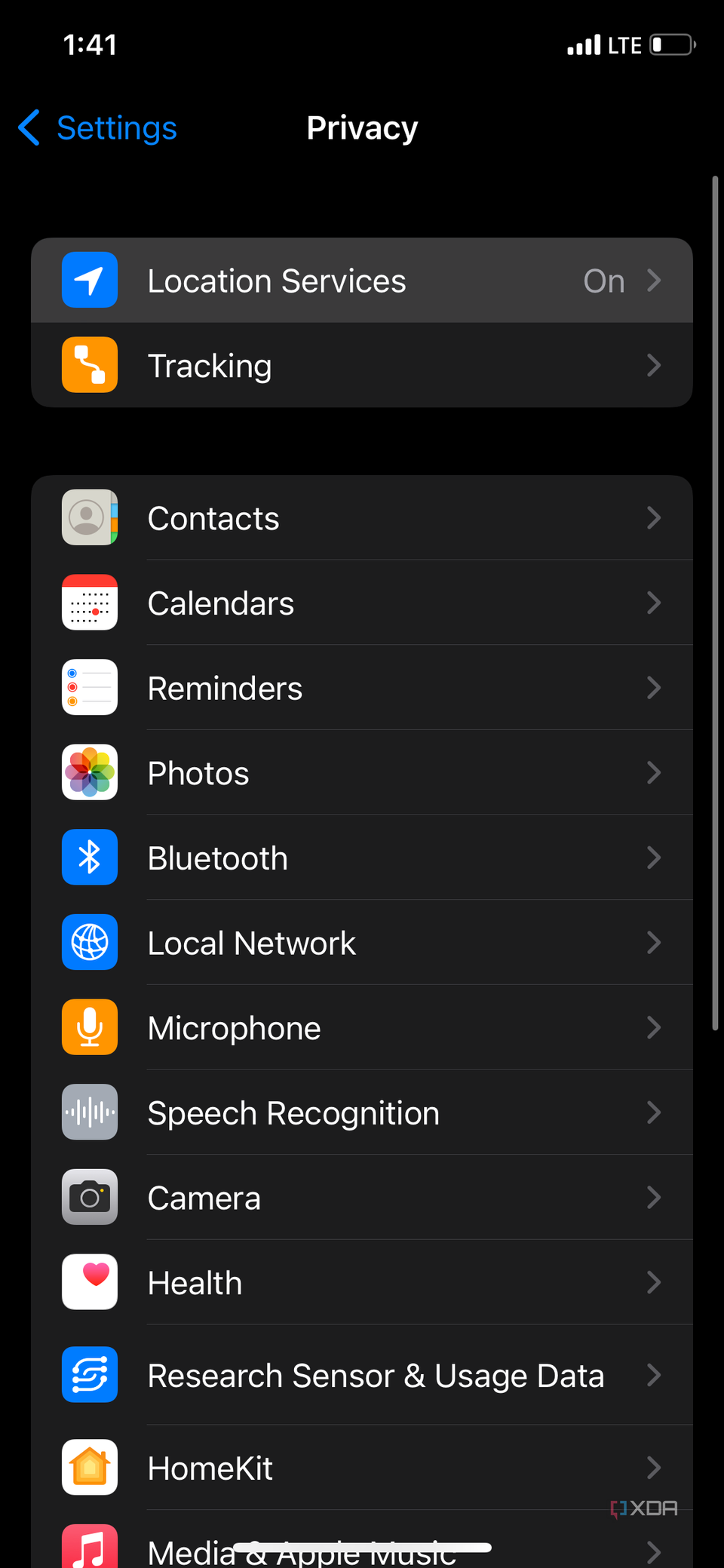Image resolution: width=724 pixels, height=1568 pixels.
Task: Expand the Tracking row chevron
Action: 655,365
